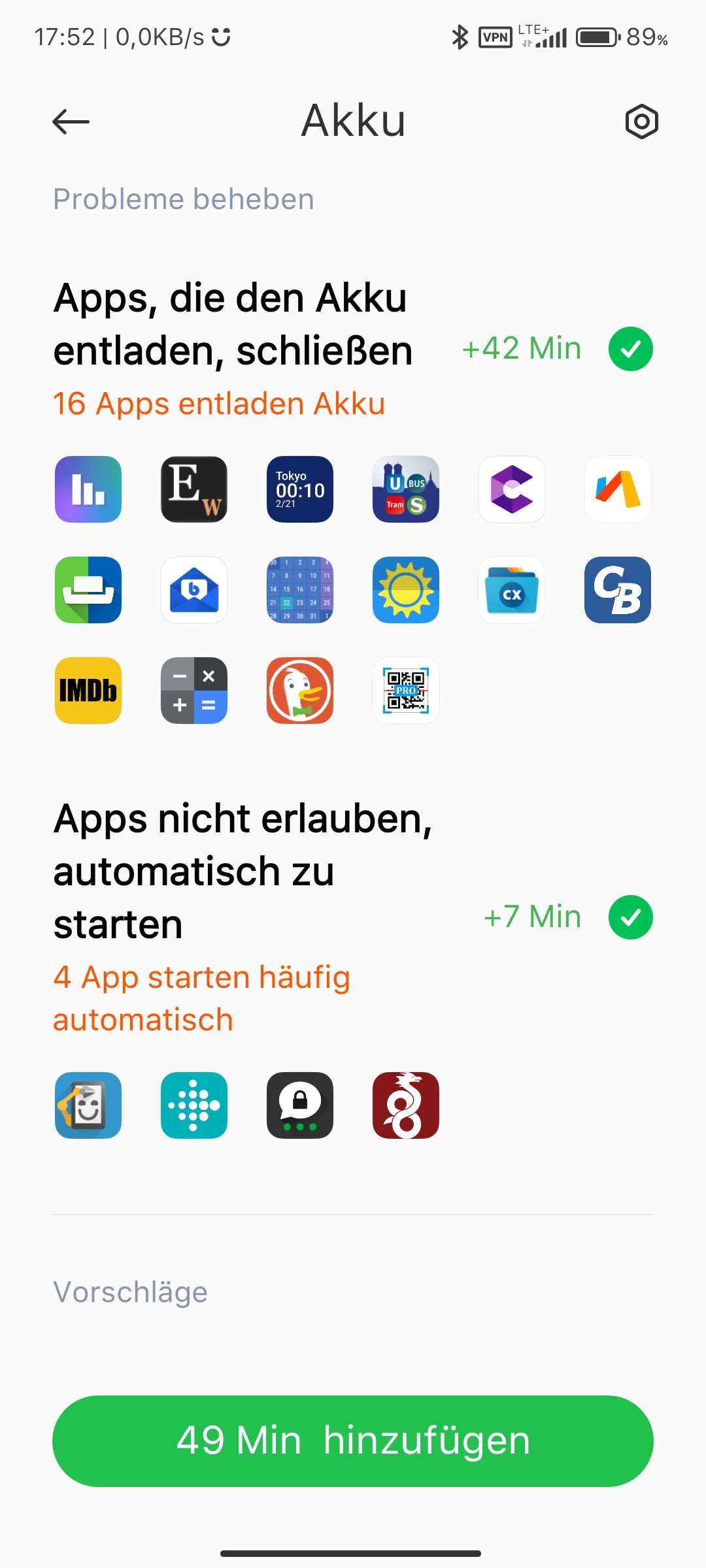
Task: Tap the Calculator app icon
Action: point(193,691)
